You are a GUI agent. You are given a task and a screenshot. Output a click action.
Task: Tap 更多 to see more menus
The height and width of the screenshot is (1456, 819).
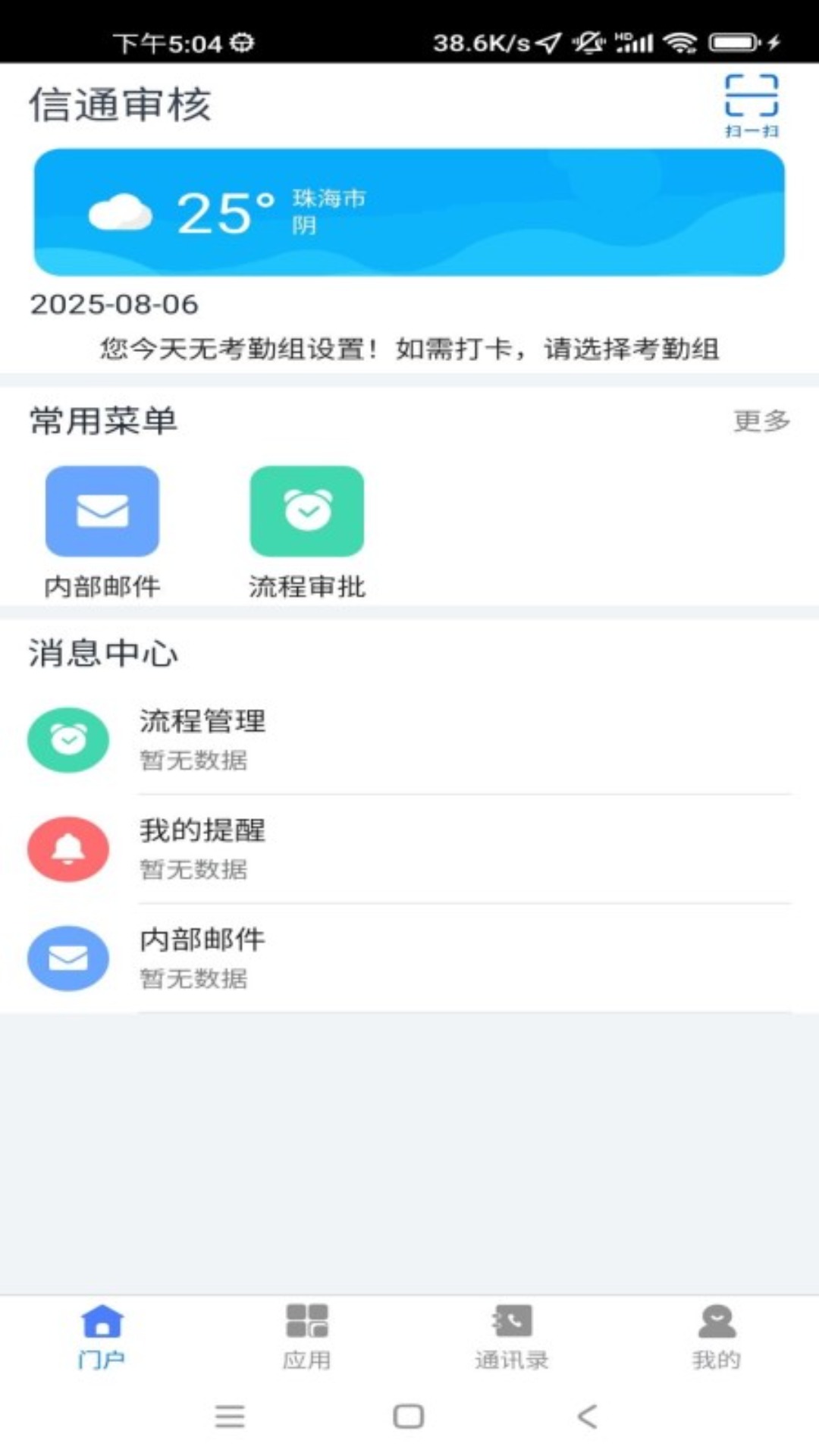tap(761, 420)
